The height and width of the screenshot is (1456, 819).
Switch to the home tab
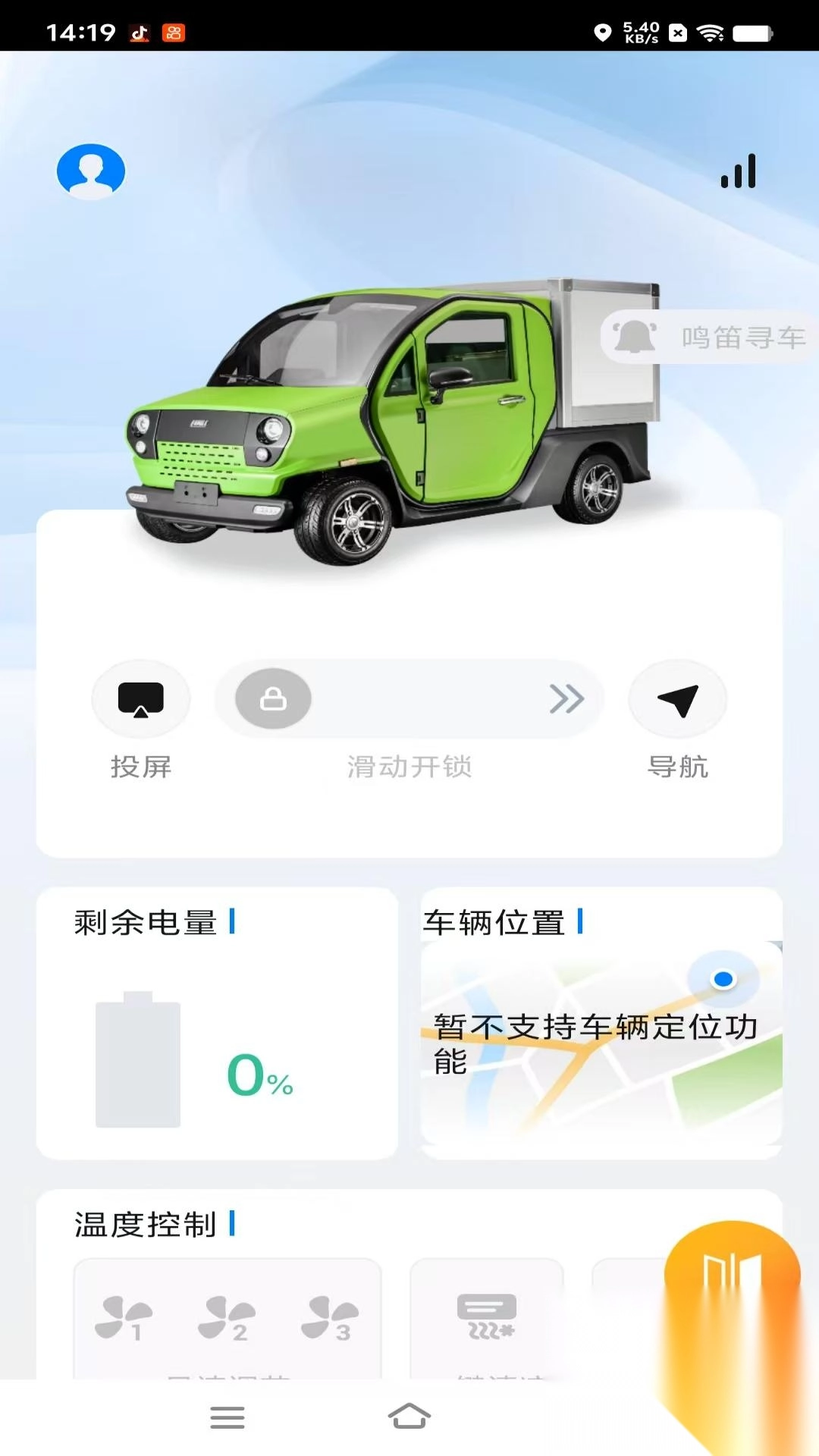409,1417
